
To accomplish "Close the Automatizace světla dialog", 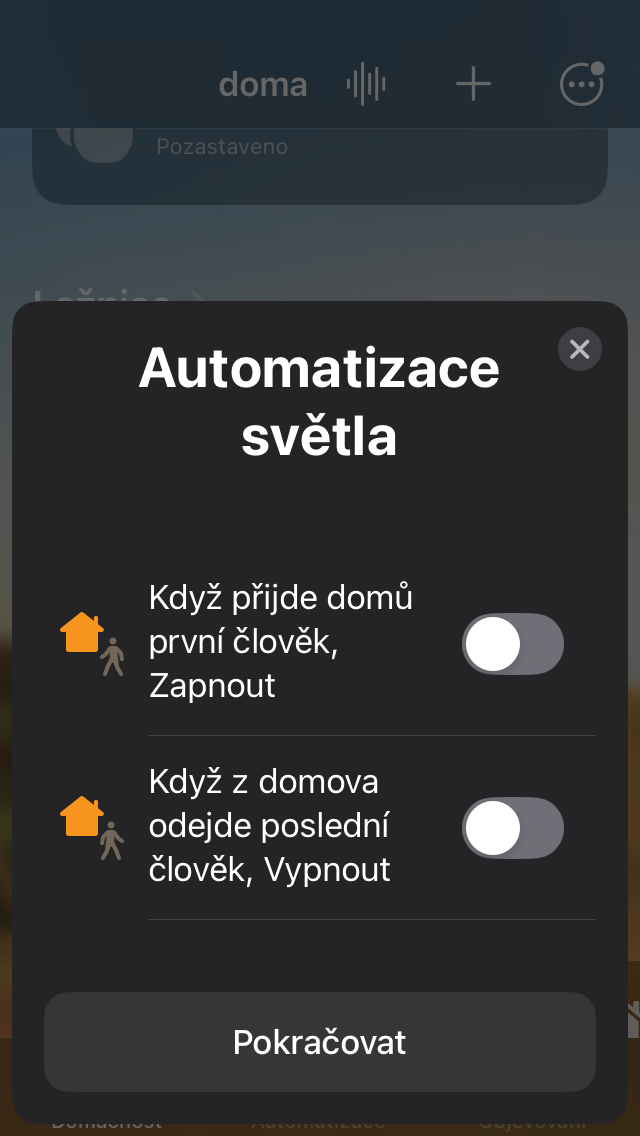I will [x=579, y=349].
